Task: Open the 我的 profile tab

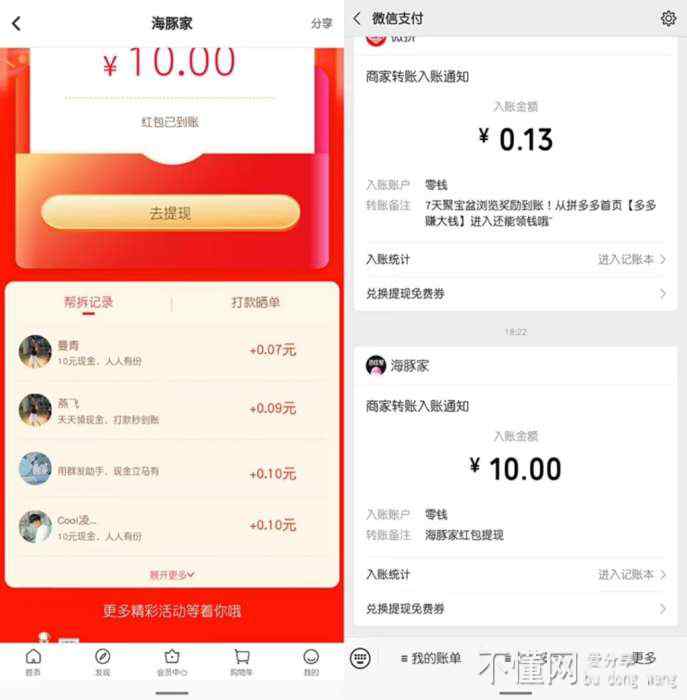Action: tap(311, 662)
